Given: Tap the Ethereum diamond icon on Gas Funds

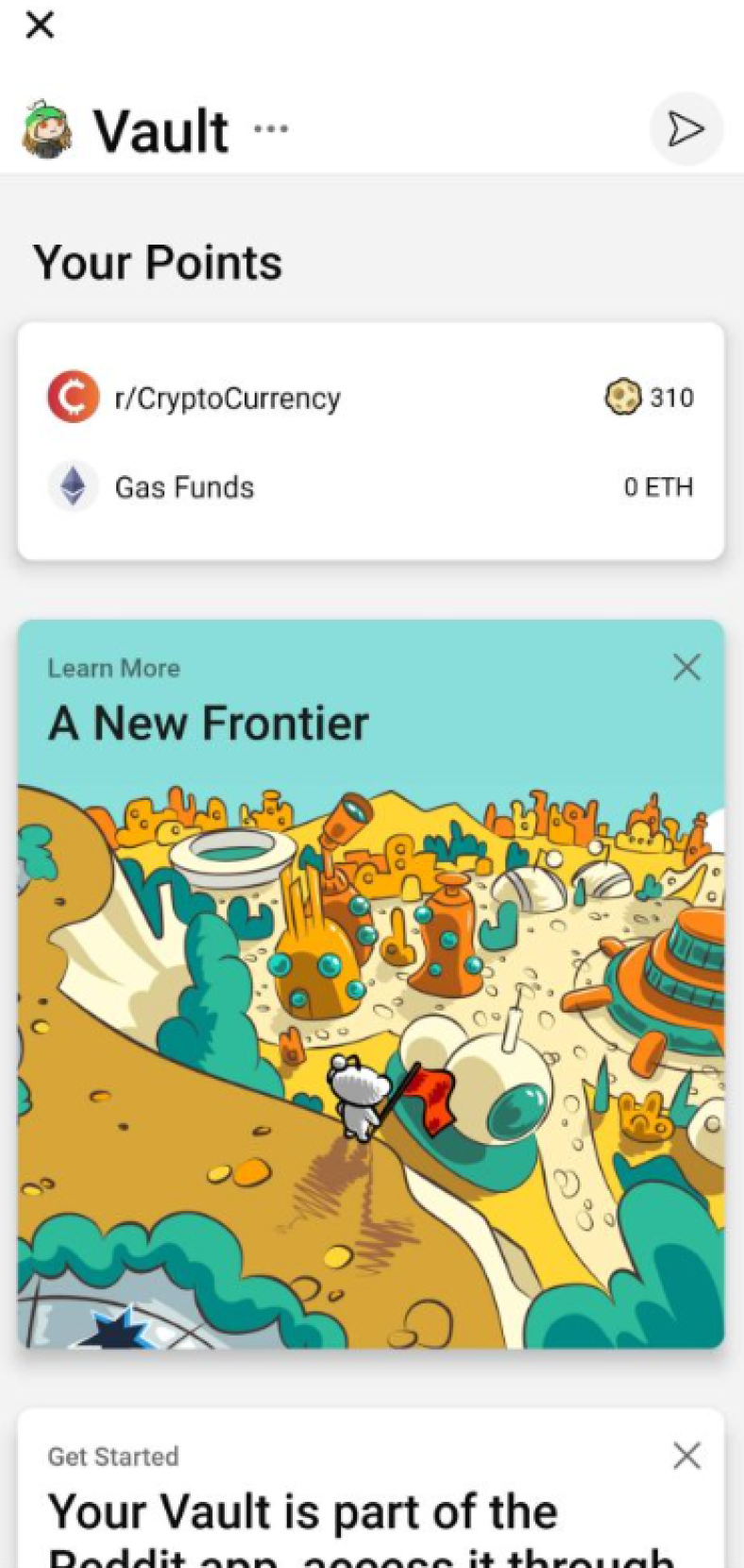Looking at the screenshot, I should click(73, 486).
